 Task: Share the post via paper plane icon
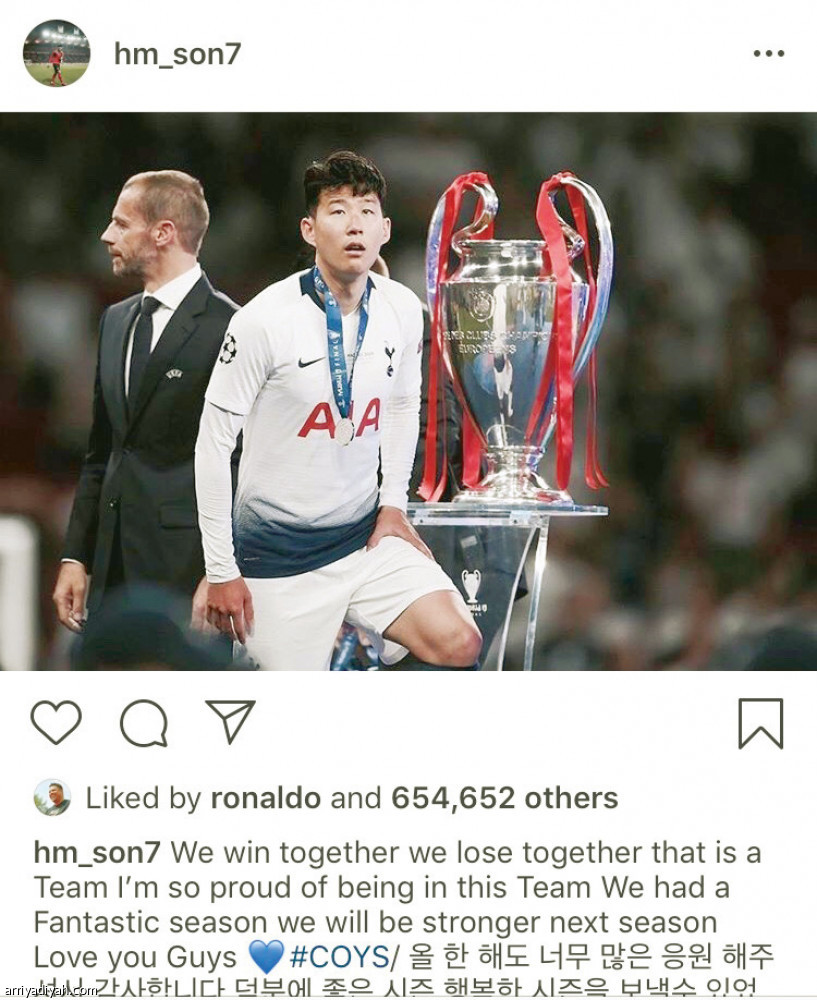tap(230, 721)
